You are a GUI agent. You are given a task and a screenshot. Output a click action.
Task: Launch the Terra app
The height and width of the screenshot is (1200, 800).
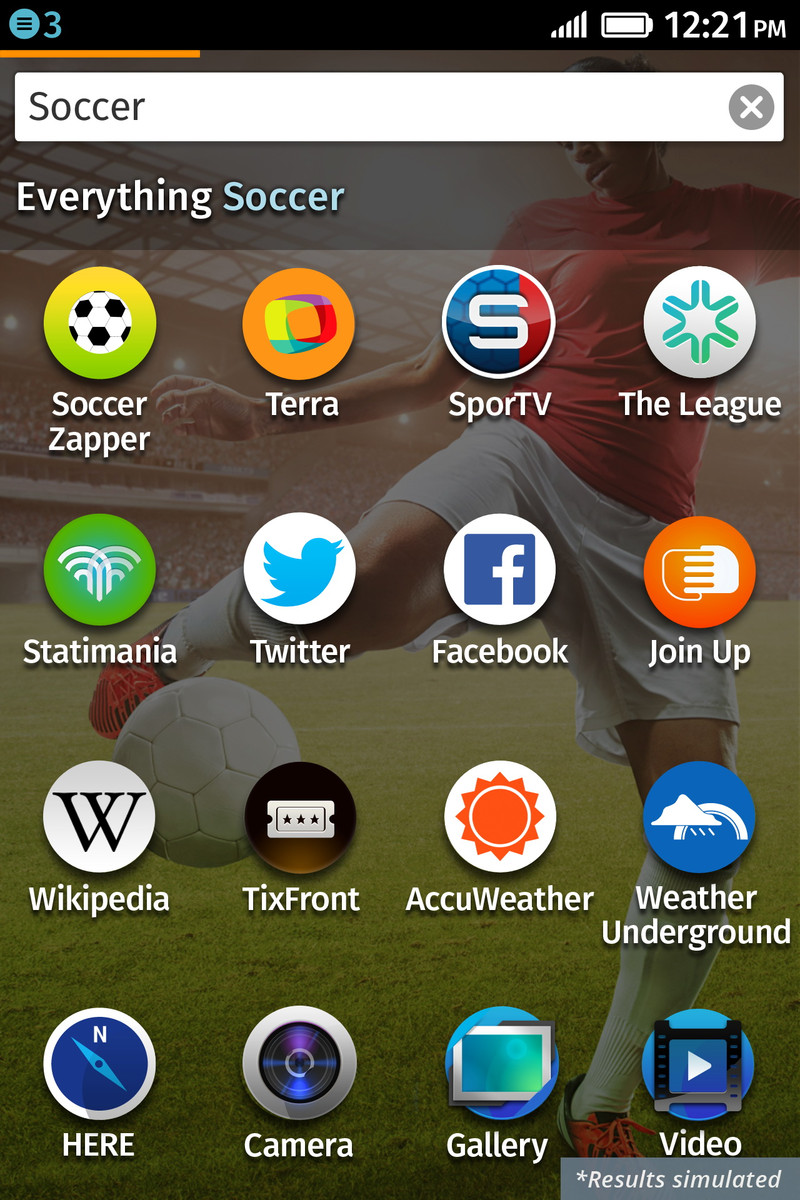[299, 324]
